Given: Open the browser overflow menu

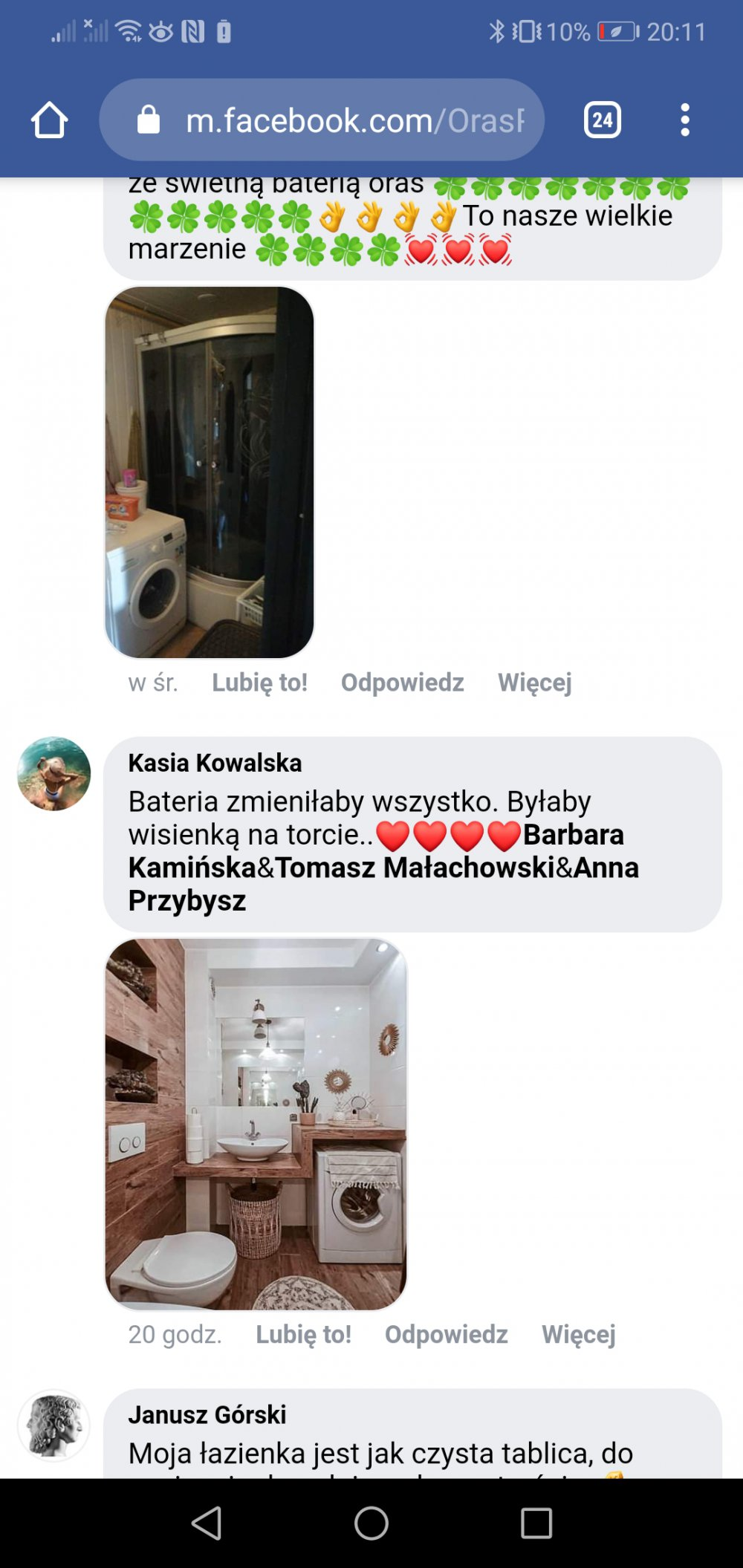Looking at the screenshot, I should [x=684, y=120].
